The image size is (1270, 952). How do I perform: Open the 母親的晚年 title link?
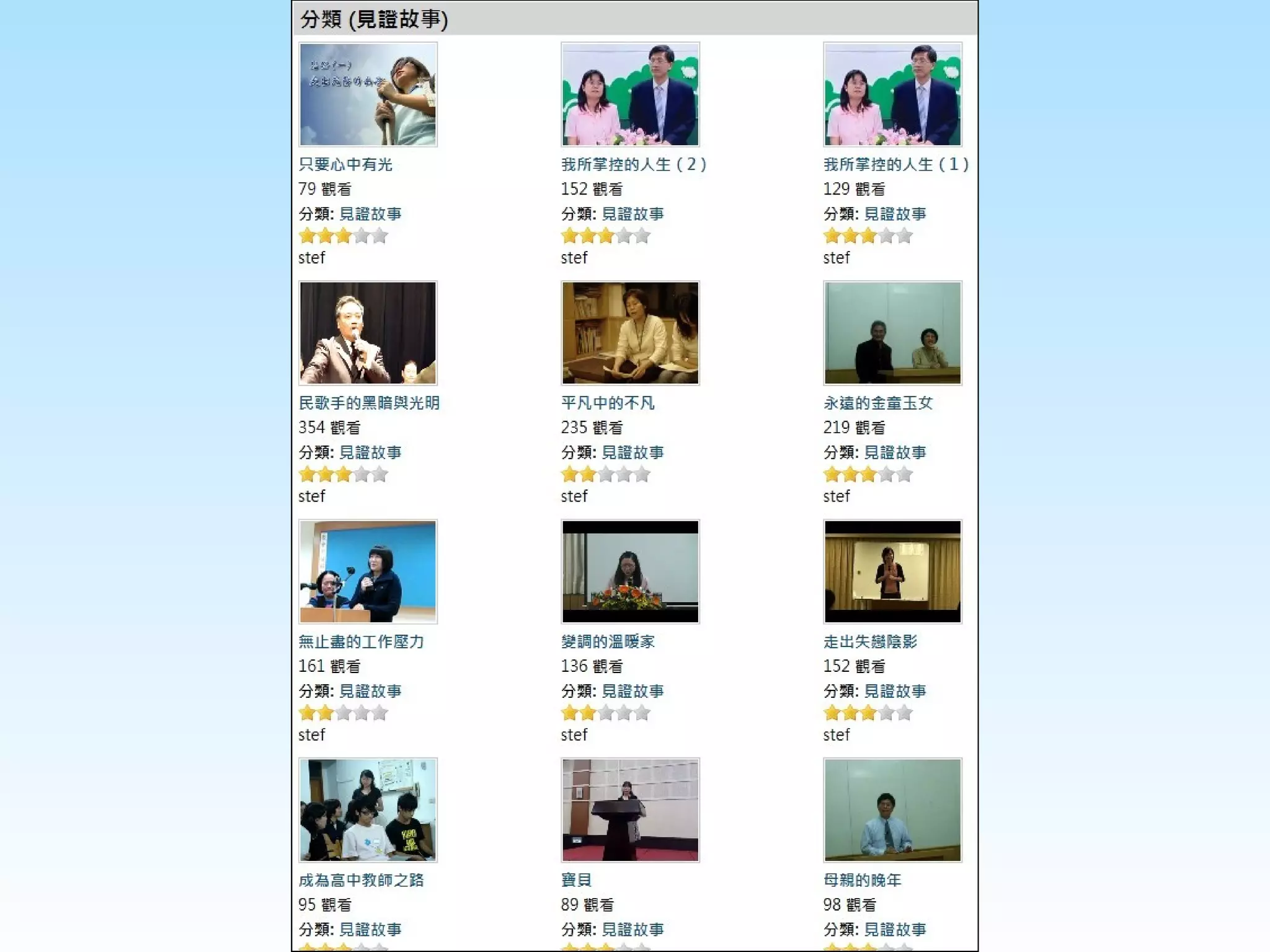[862, 880]
